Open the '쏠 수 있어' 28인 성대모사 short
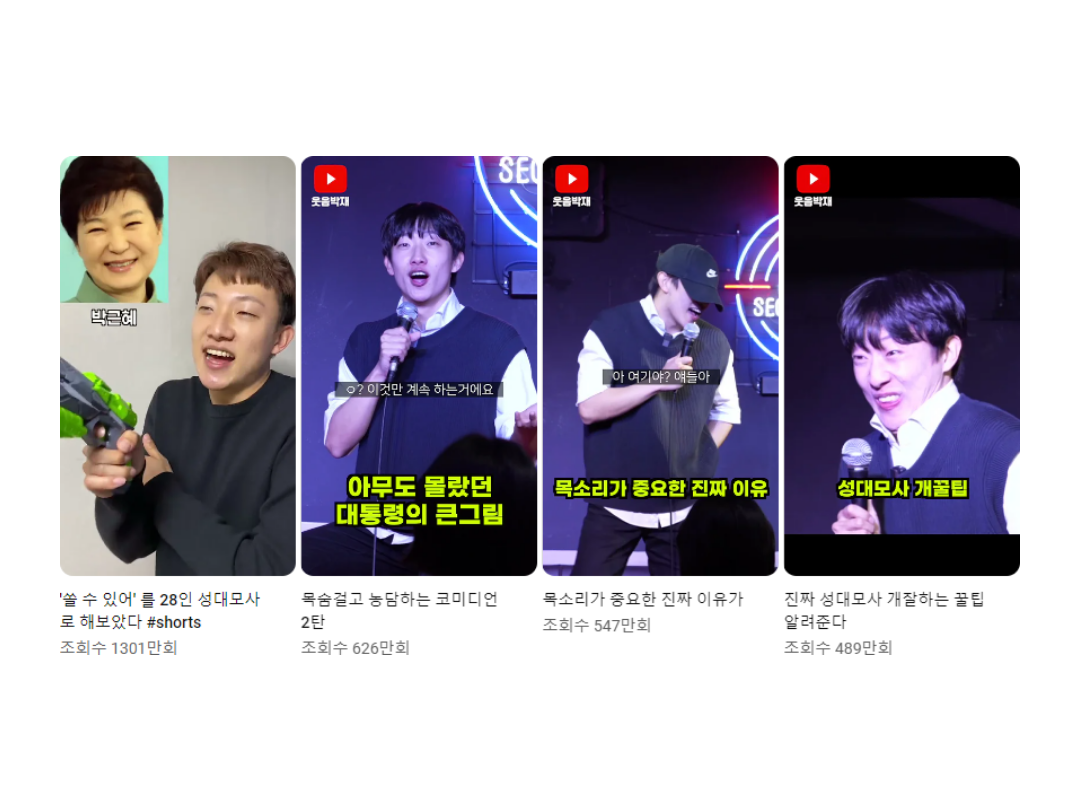The height and width of the screenshot is (810, 1080). point(178,365)
